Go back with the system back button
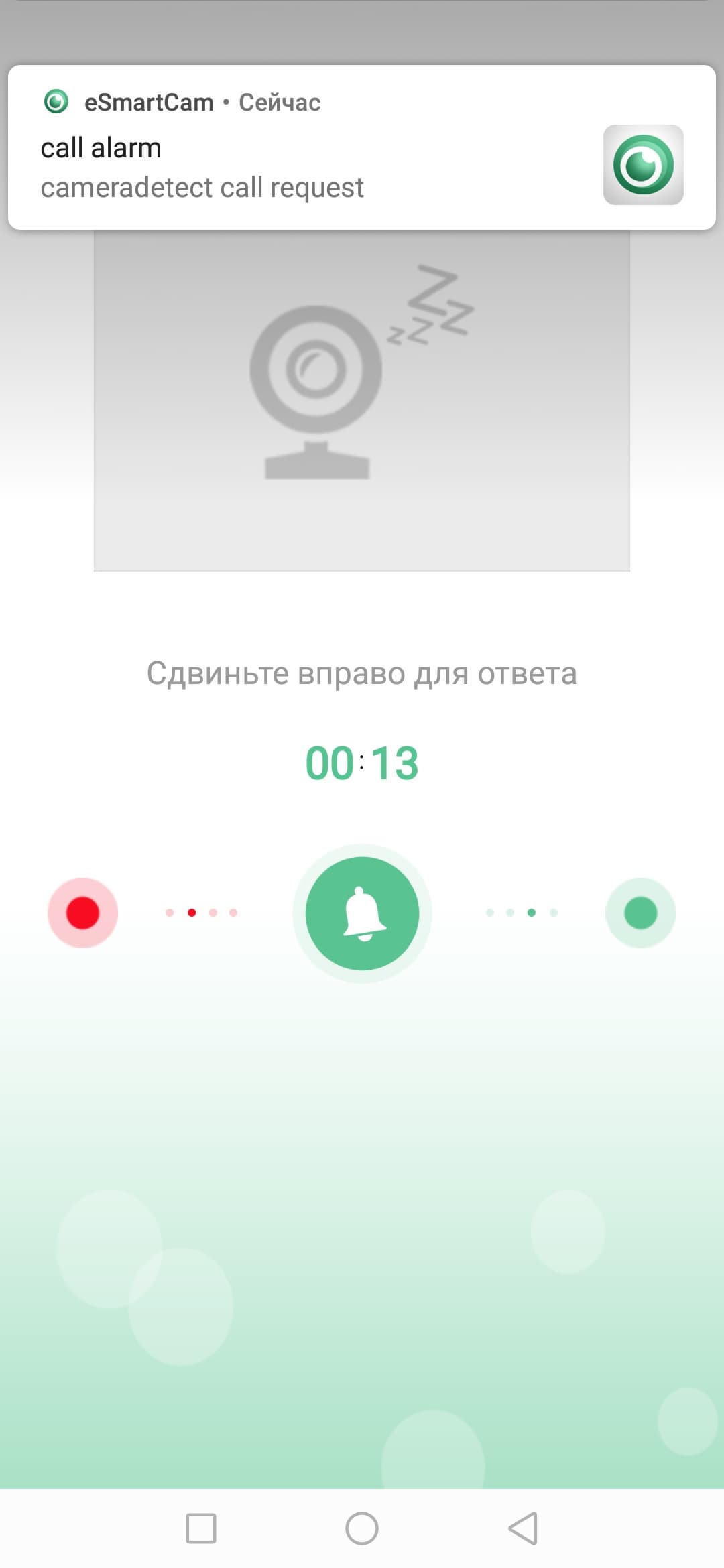The image size is (724, 1568). (523, 1528)
